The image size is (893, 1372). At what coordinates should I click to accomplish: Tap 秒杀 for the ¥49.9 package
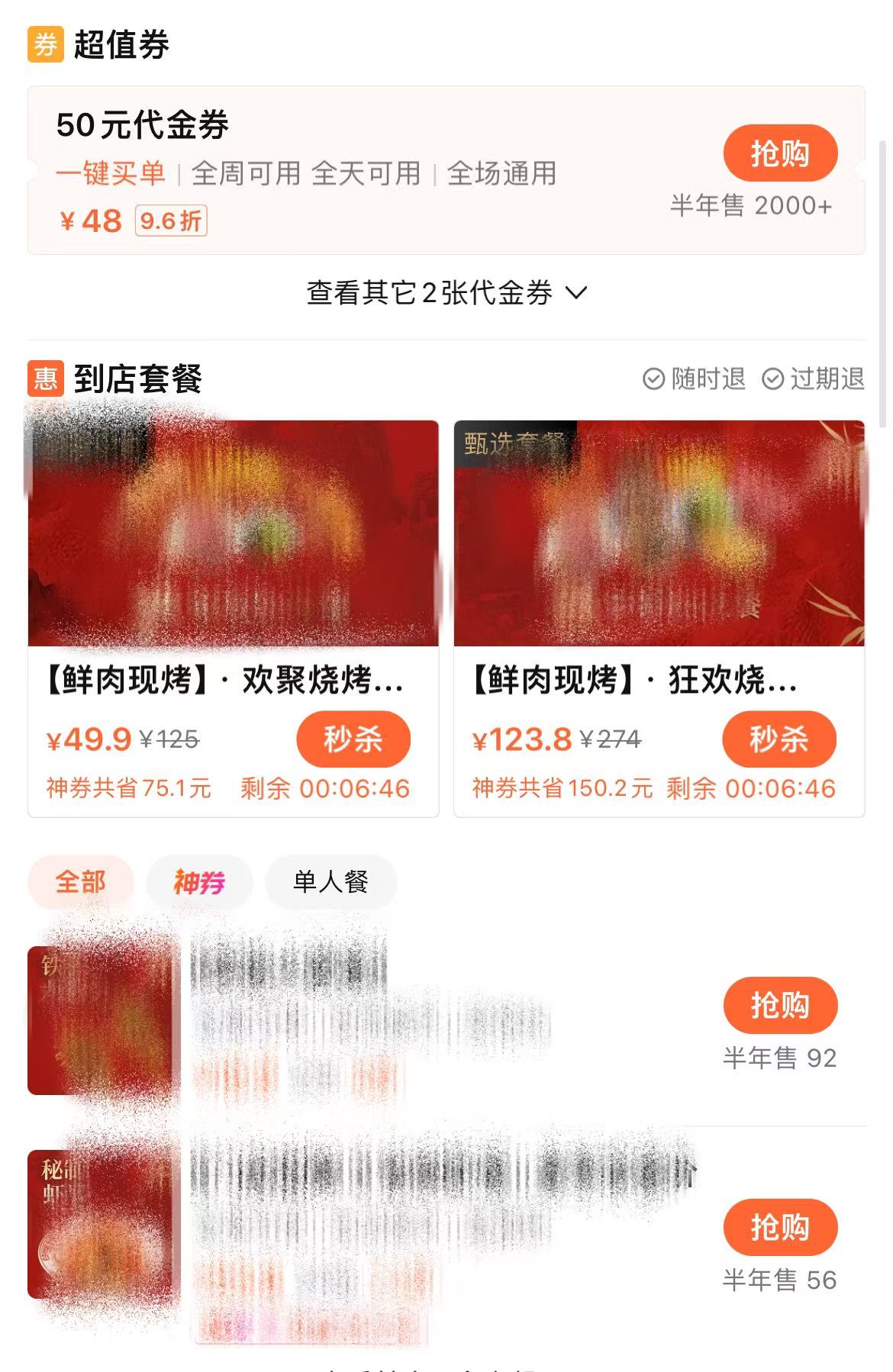pos(353,739)
